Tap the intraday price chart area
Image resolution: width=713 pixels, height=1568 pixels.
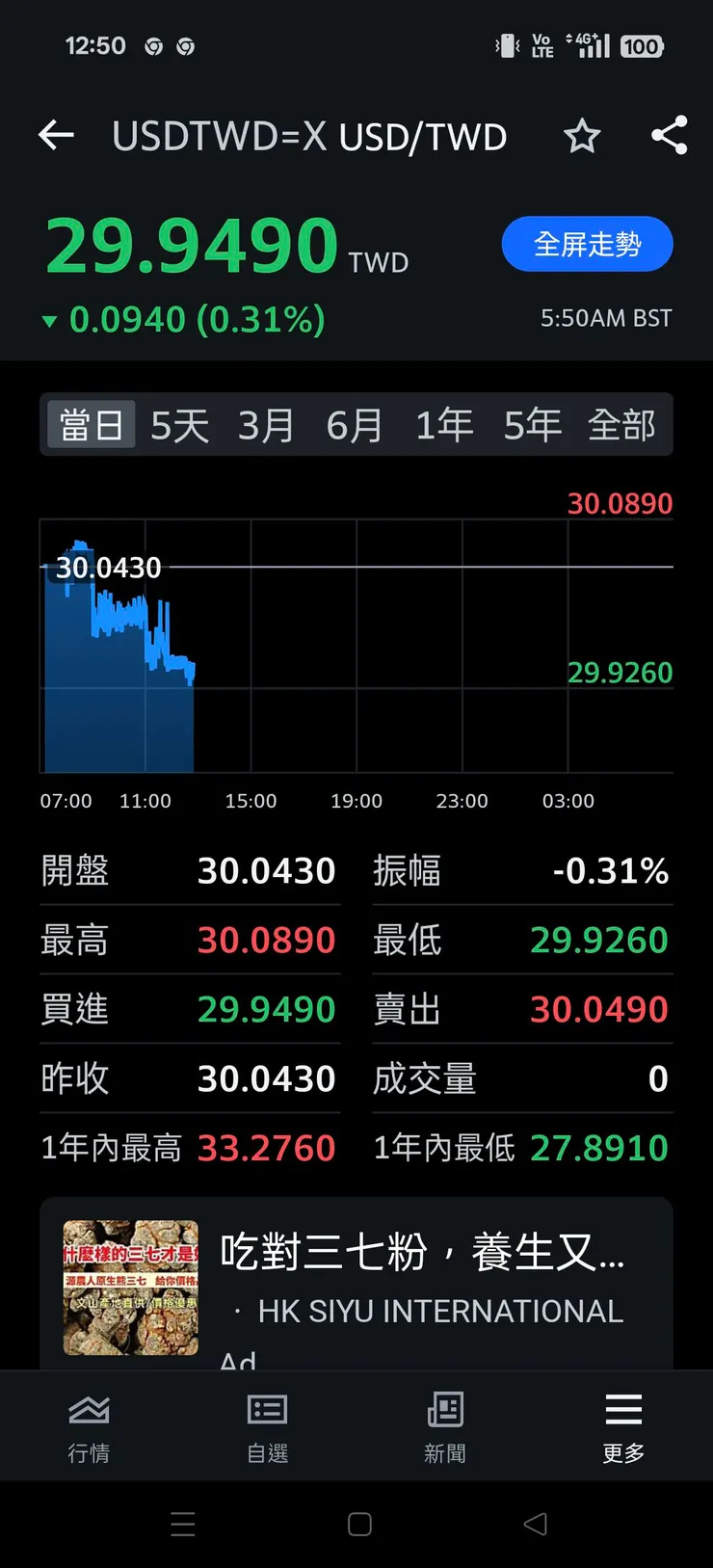click(356, 646)
